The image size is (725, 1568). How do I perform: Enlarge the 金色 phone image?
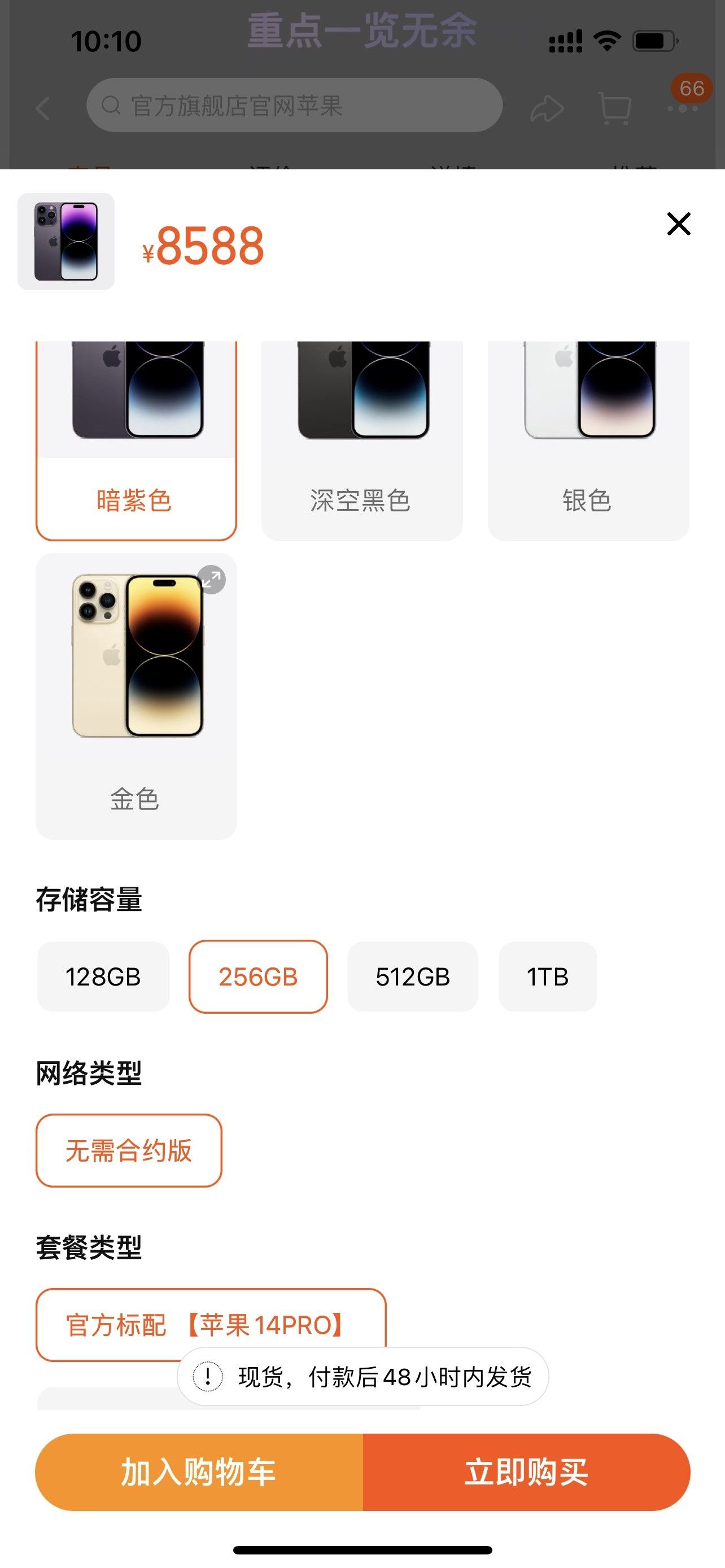[211, 580]
